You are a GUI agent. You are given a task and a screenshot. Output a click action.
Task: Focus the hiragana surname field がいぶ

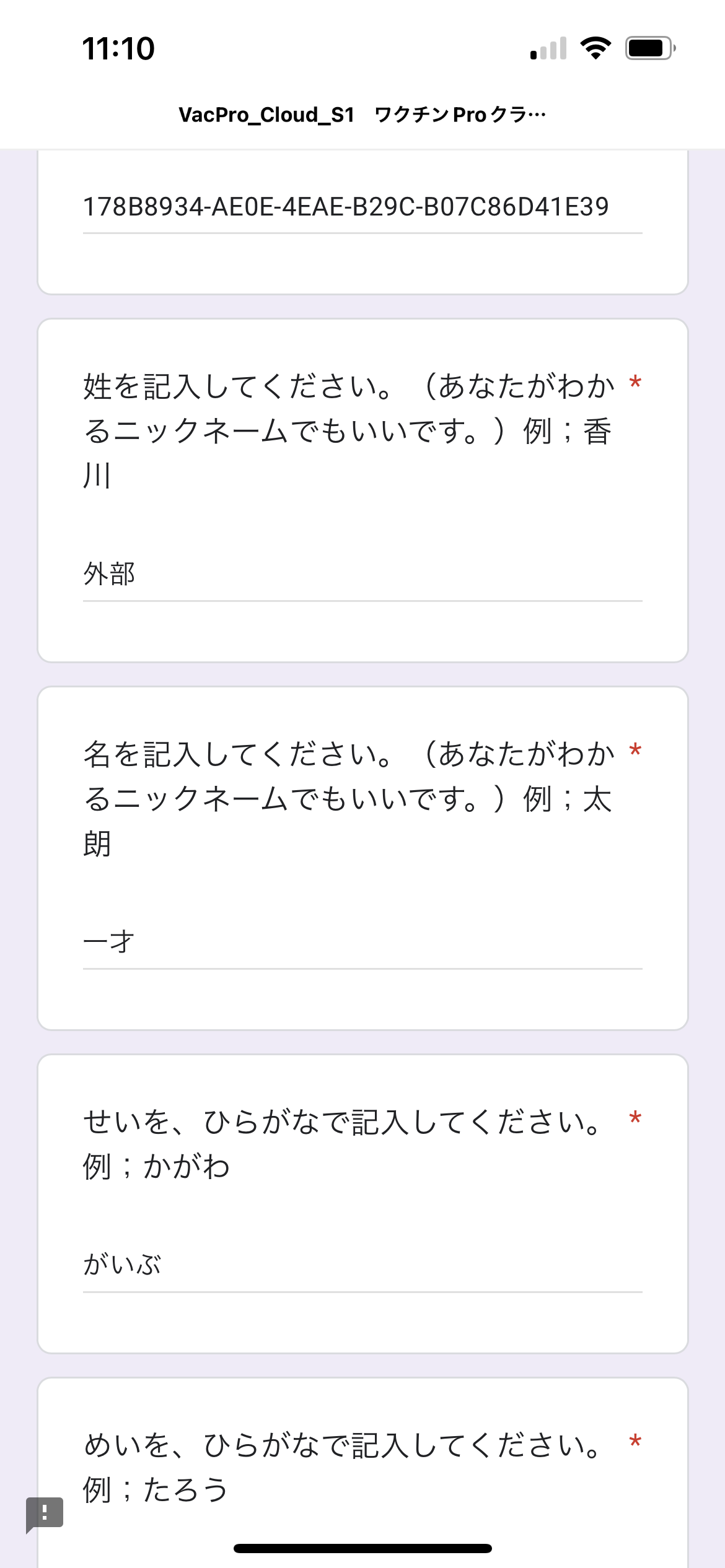coord(362,1266)
